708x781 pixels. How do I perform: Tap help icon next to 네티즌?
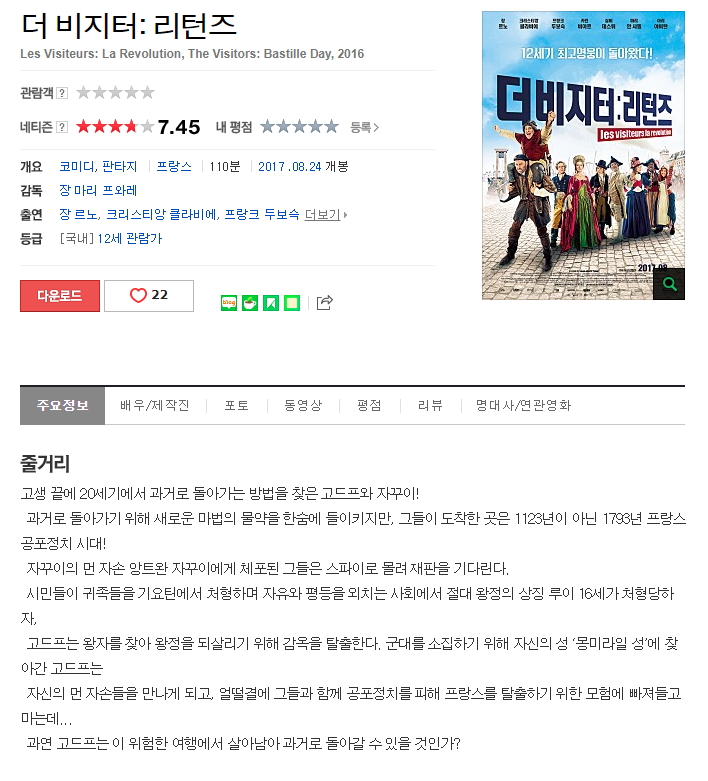point(62,127)
